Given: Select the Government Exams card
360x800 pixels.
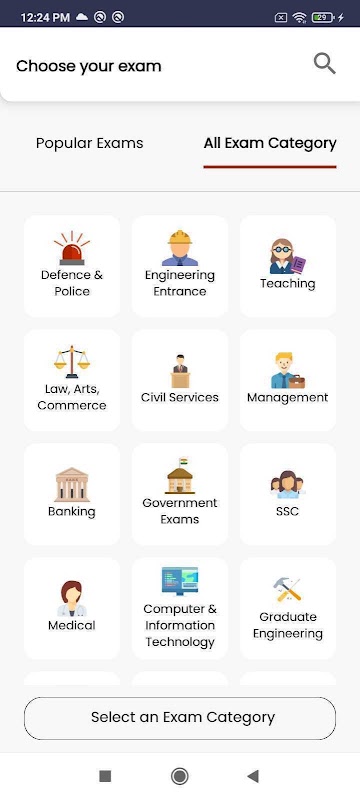Looking at the screenshot, I should pyautogui.click(x=180, y=494).
